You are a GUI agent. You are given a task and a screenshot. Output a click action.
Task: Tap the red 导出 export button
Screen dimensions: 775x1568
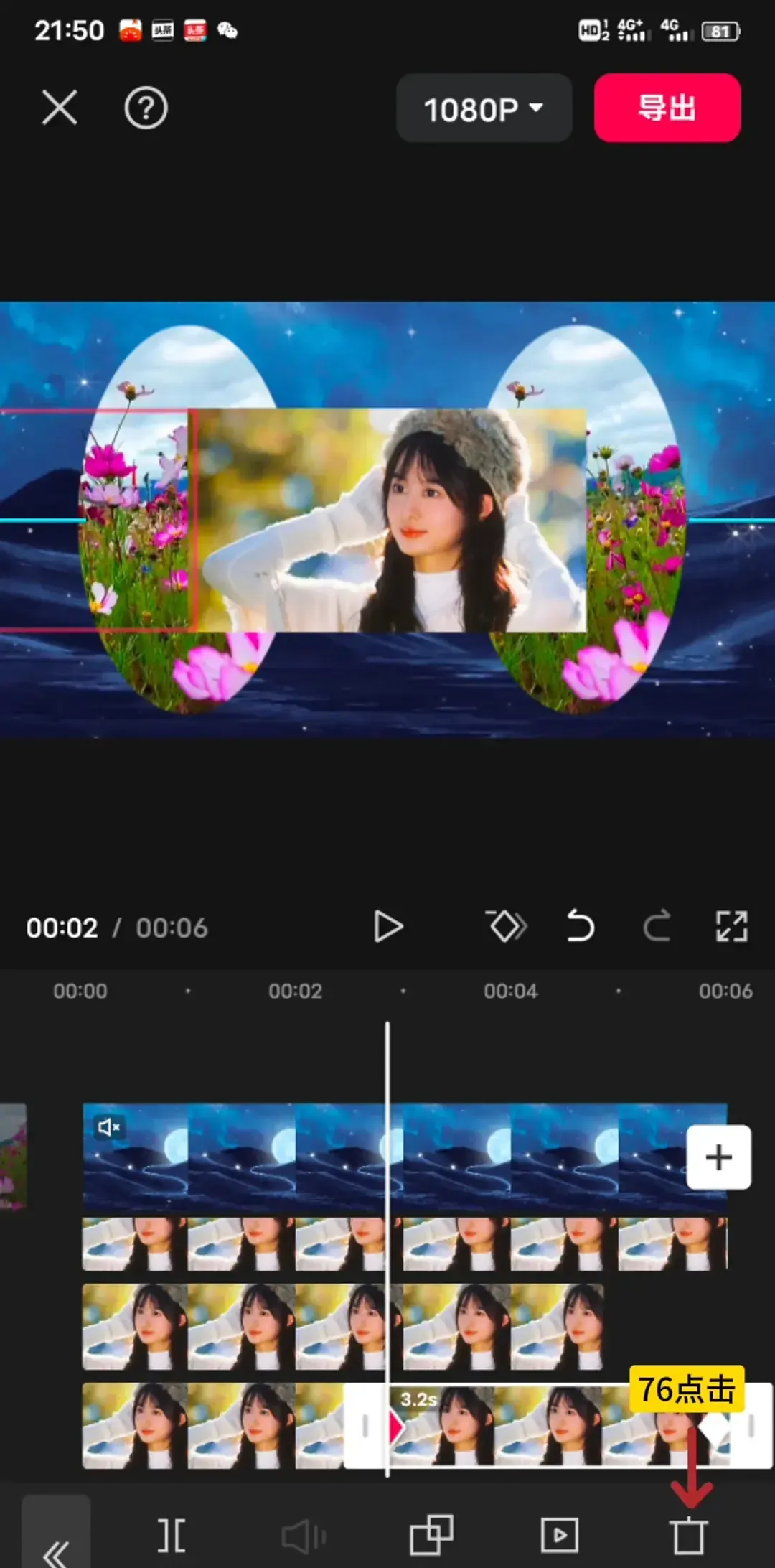[667, 108]
